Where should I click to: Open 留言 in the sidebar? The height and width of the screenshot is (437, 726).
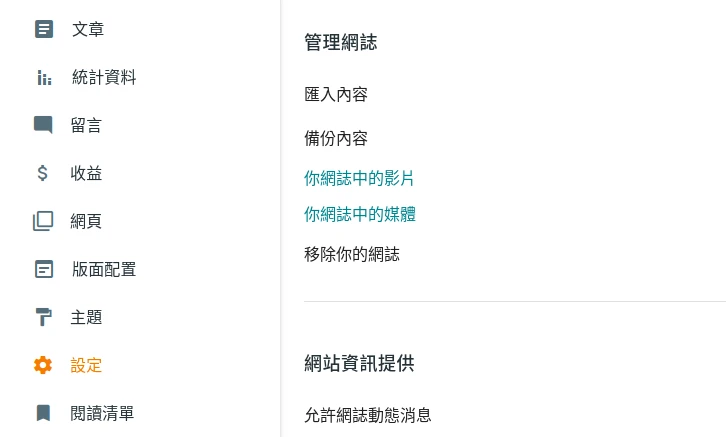click(86, 125)
